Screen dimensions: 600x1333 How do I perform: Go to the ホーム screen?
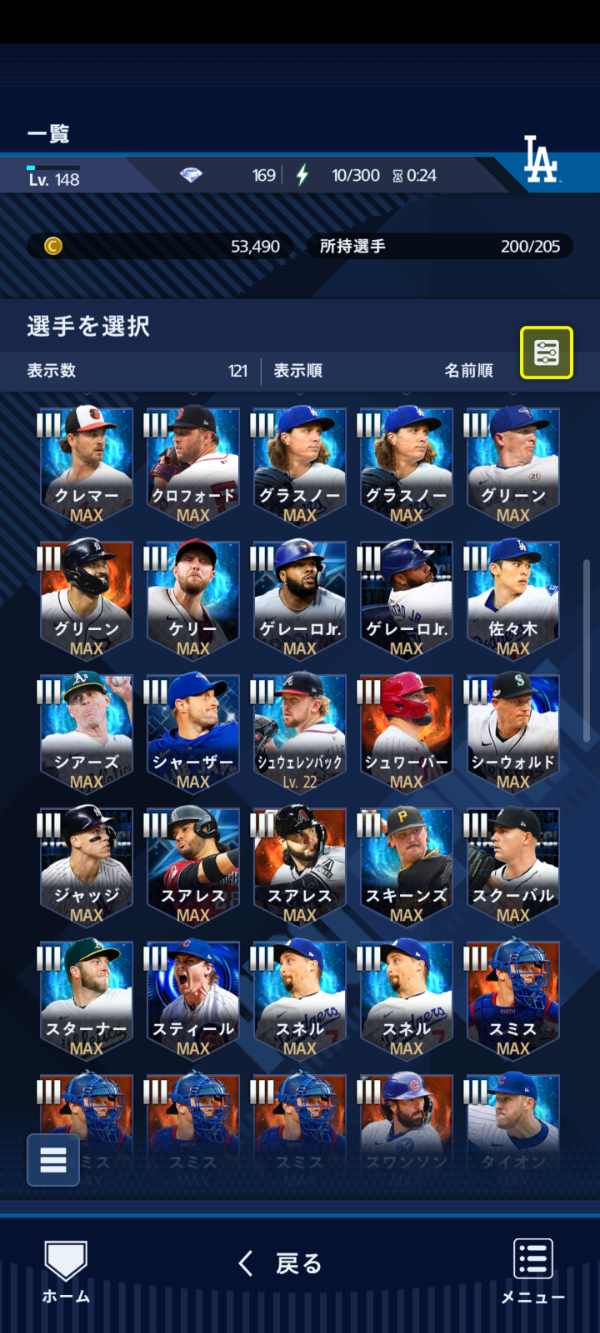click(66, 1270)
